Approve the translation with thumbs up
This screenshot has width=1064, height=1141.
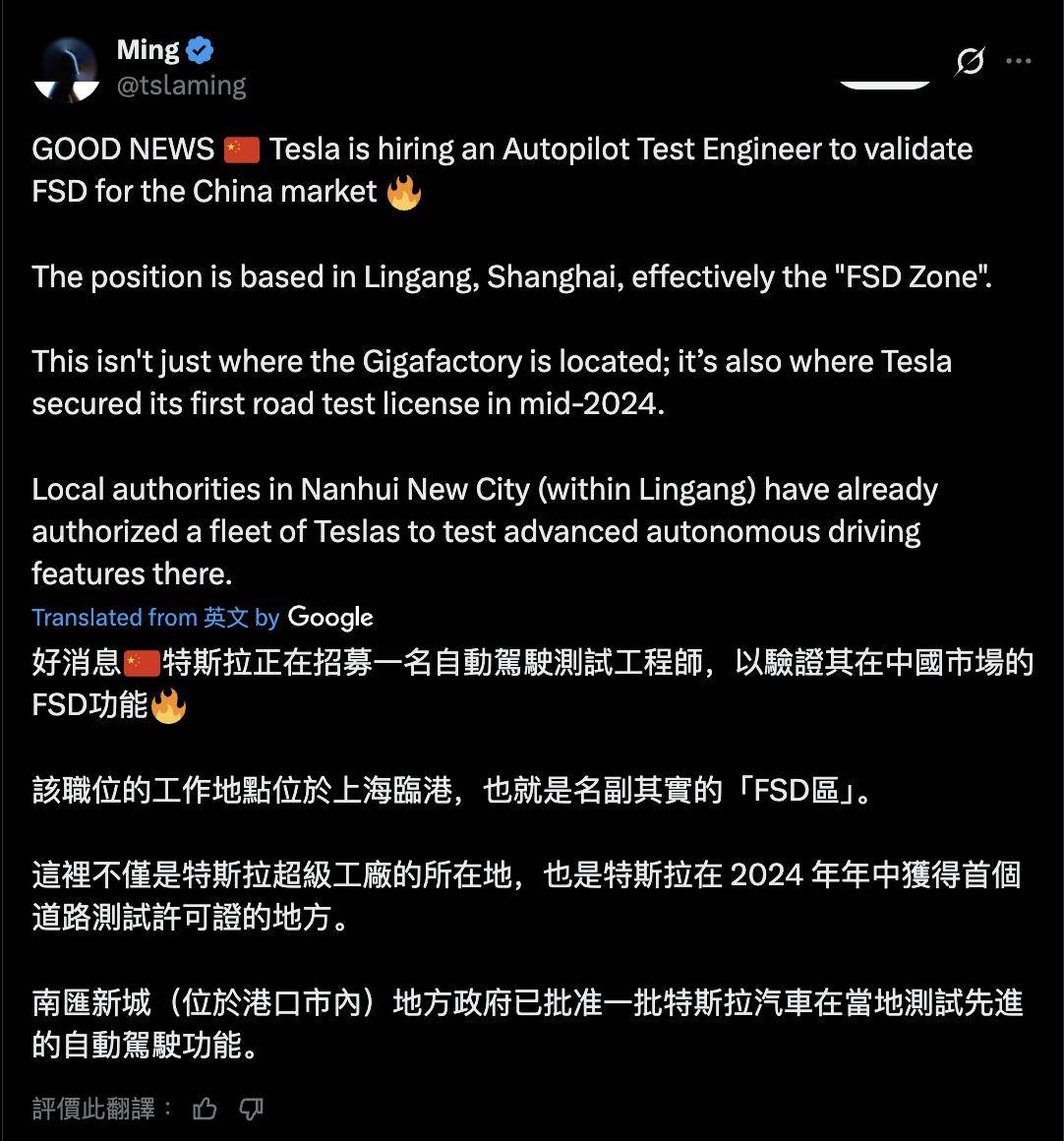(204, 1107)
